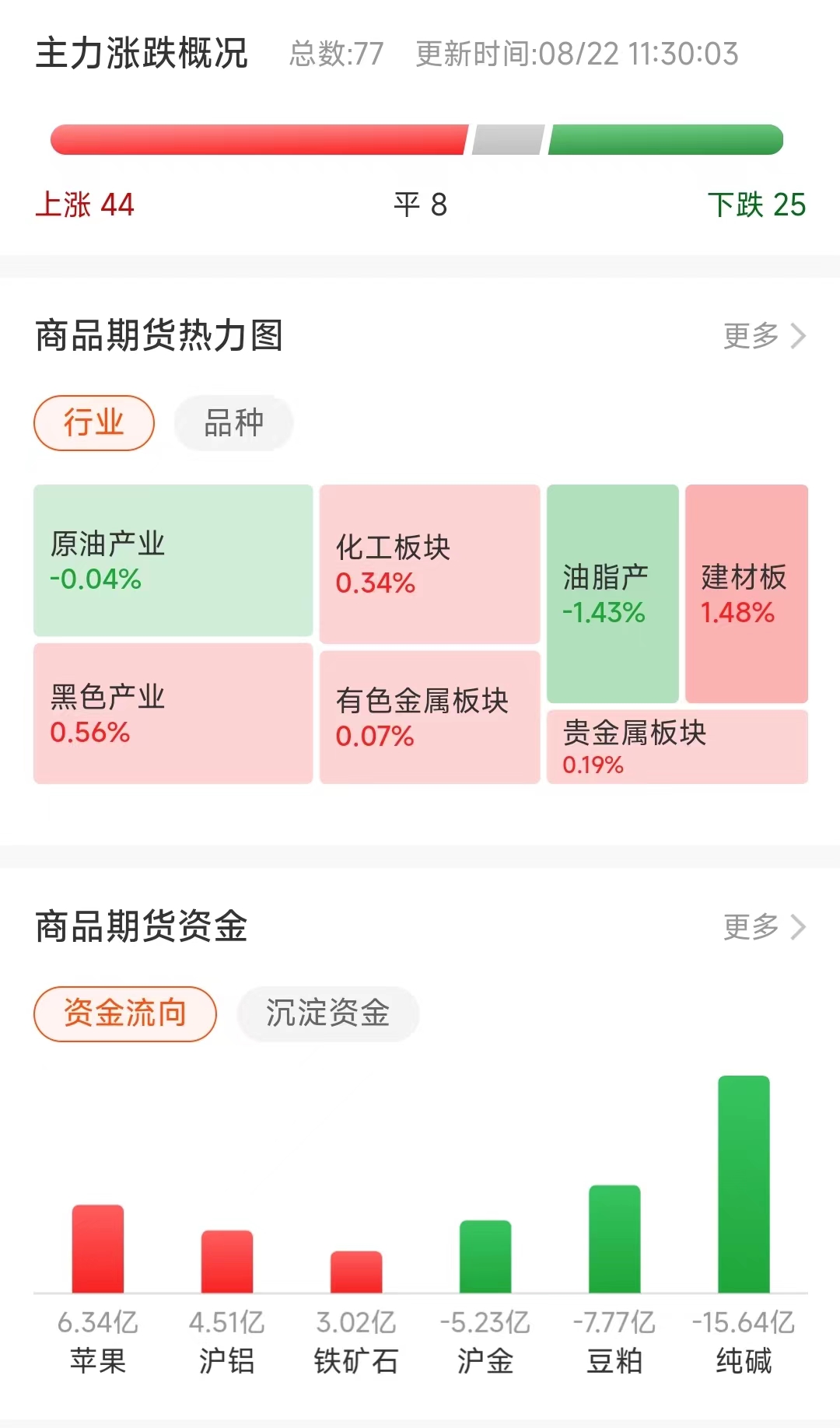Open the 有色金属板块 sector tile
This screenshot has width=840, height=1428.
429,716
